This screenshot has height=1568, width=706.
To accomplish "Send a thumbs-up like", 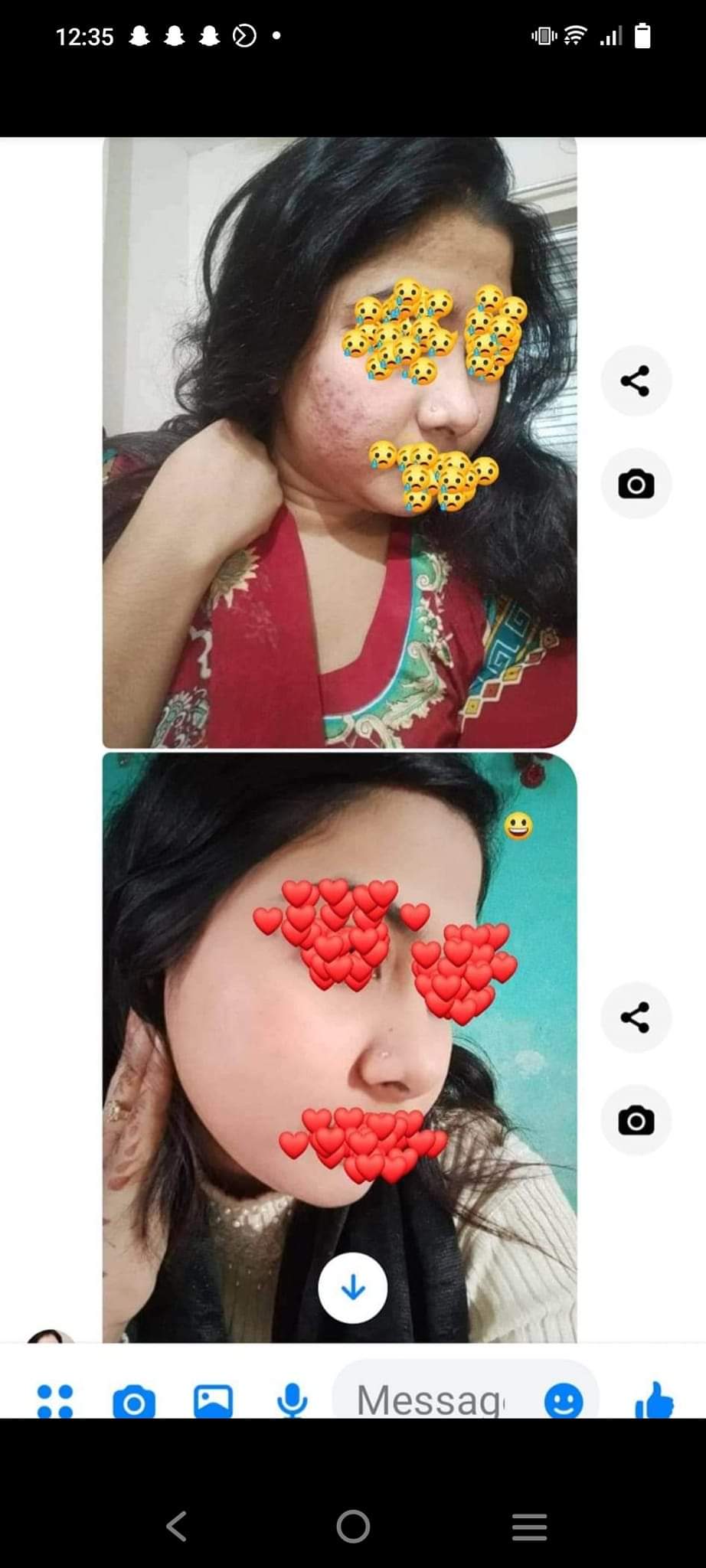I will [655, 1400].
